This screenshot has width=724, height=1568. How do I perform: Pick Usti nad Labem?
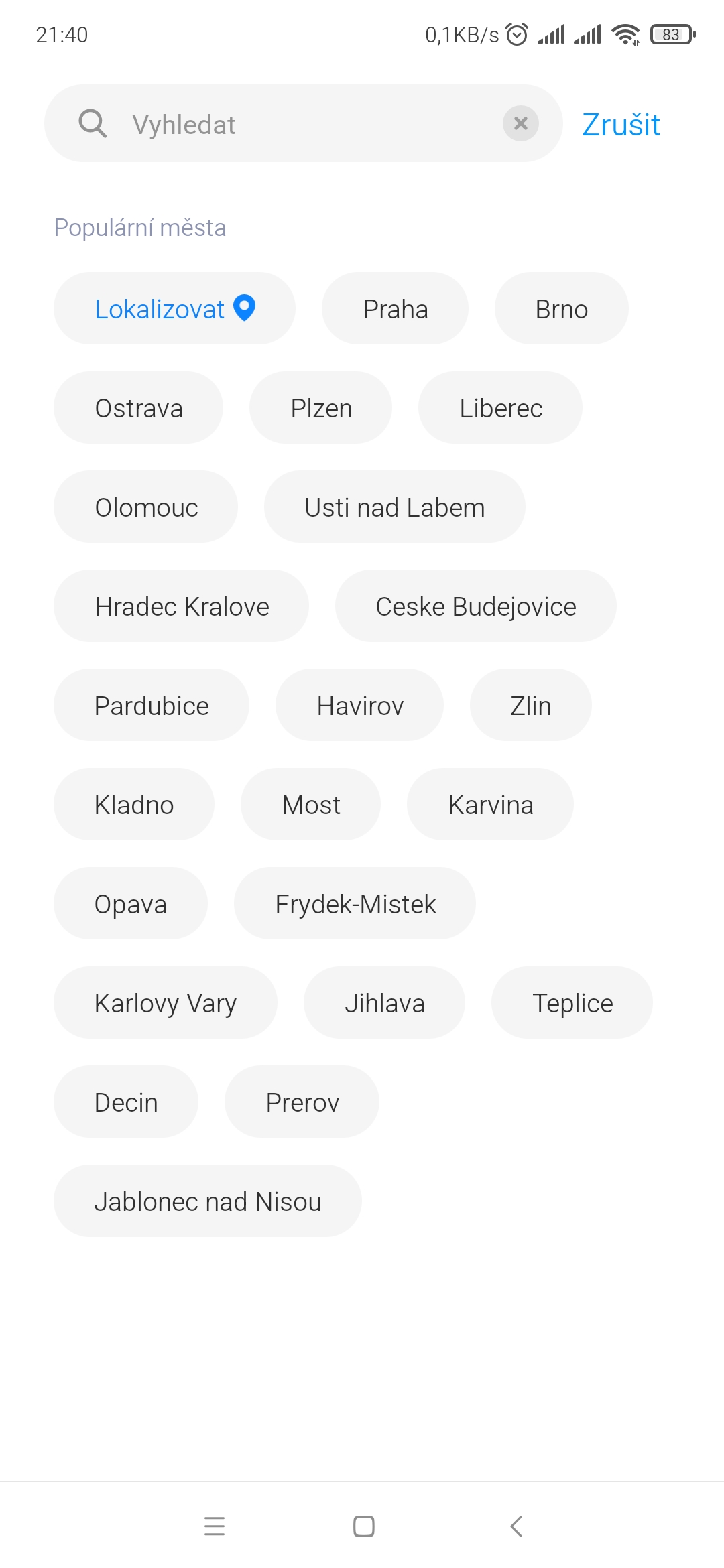[x=394, y=507]
